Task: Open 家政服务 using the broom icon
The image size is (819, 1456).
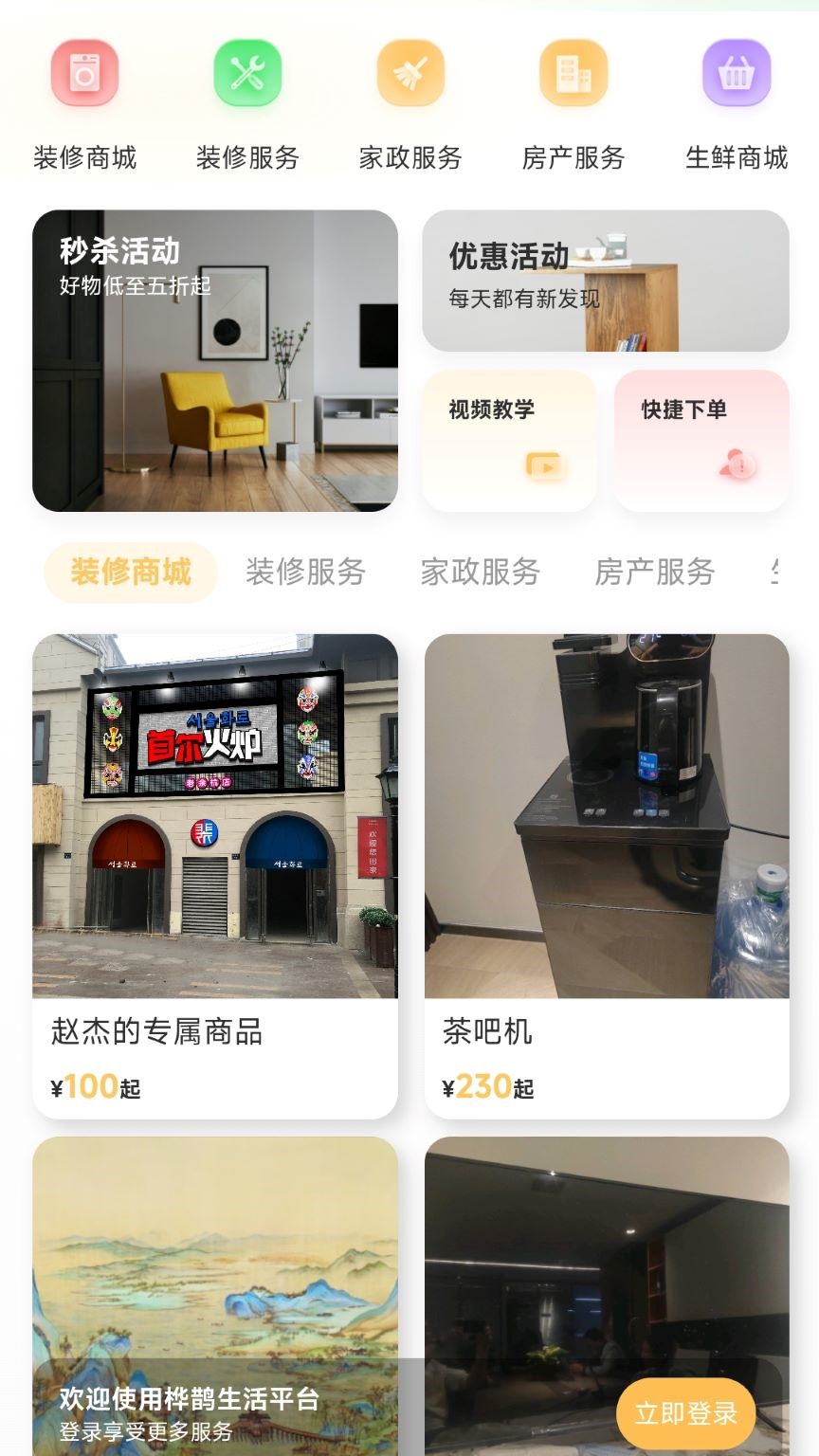Action: pyautogui.click(x=409, y=74)
